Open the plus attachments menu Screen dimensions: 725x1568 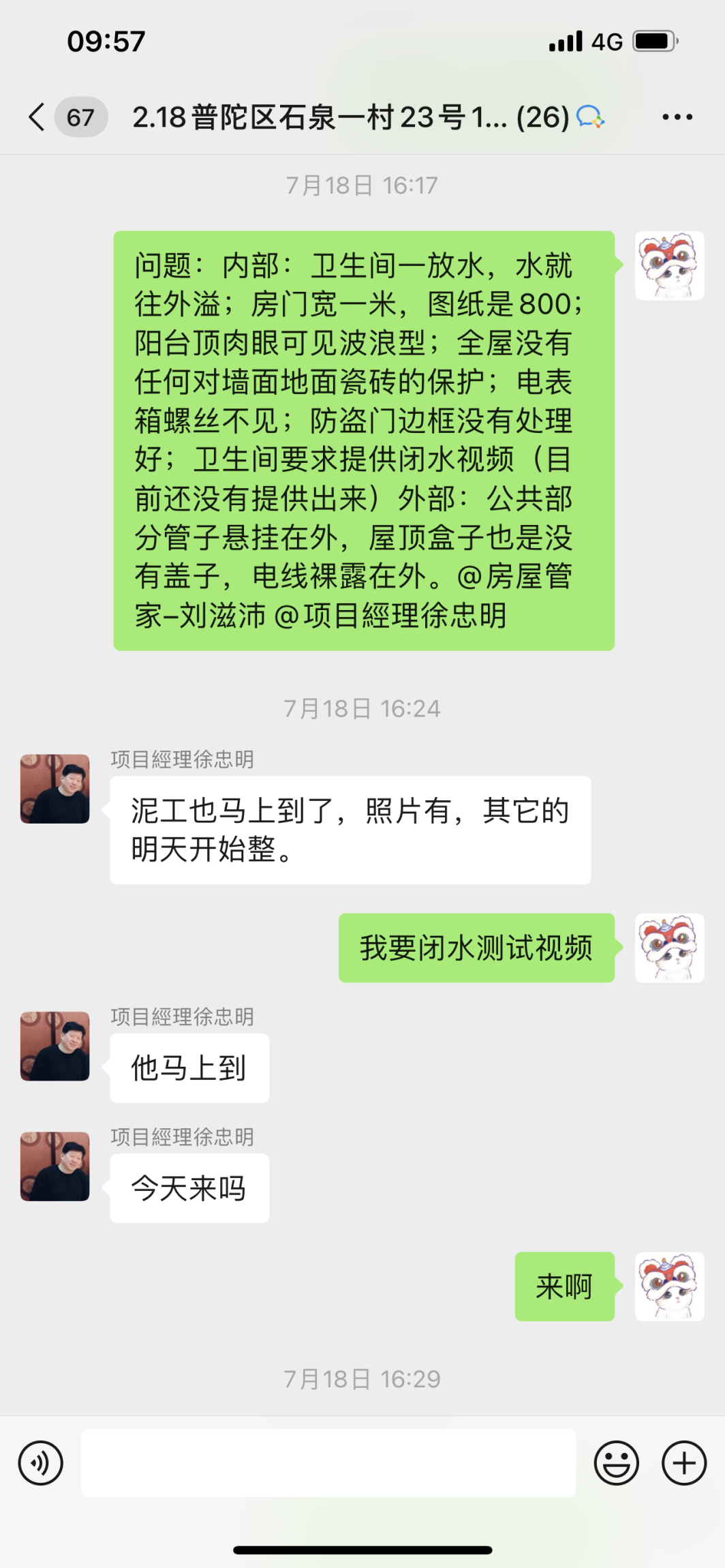(684, 1463)
